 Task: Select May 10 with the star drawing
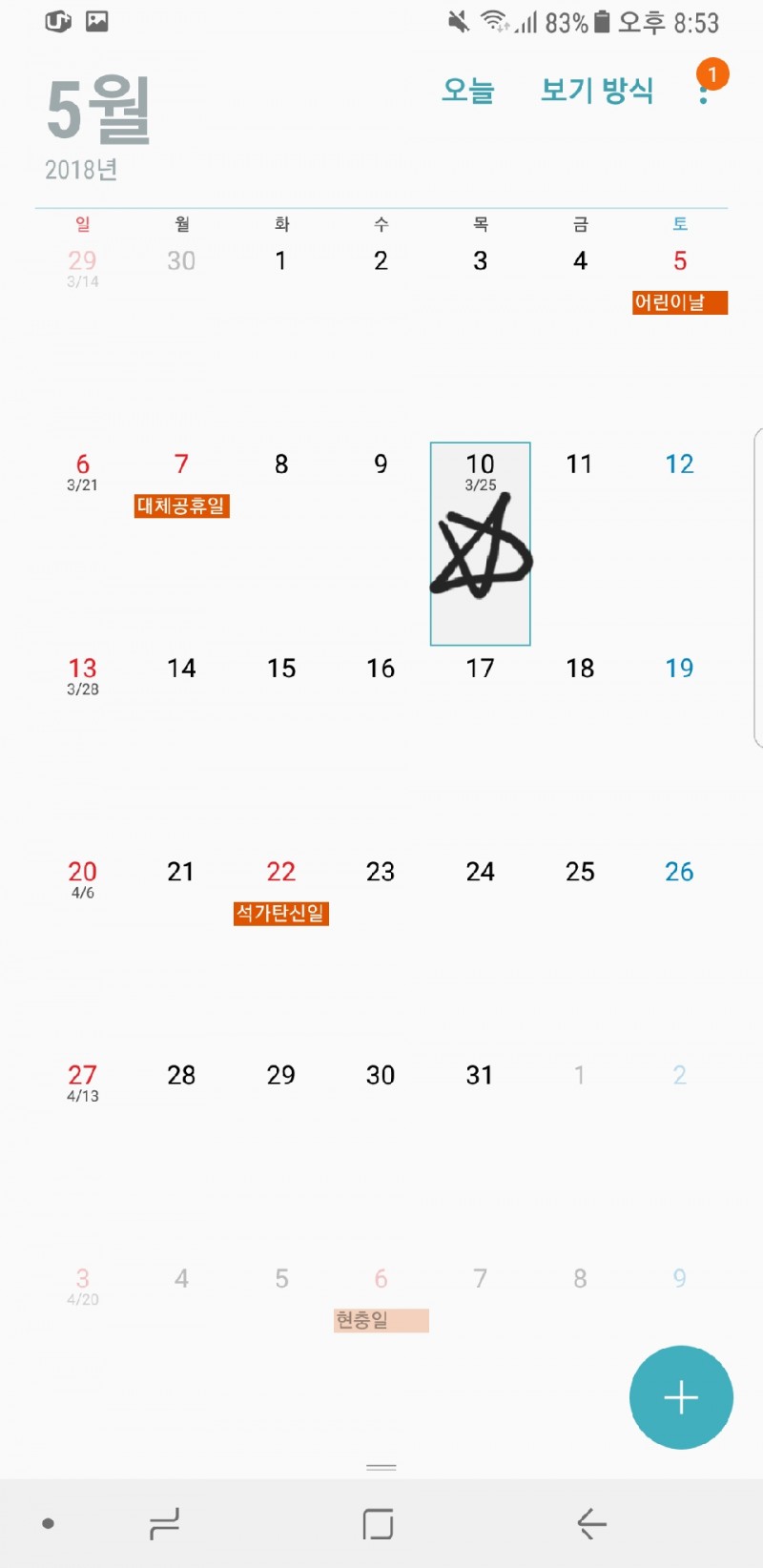(481, 544)
